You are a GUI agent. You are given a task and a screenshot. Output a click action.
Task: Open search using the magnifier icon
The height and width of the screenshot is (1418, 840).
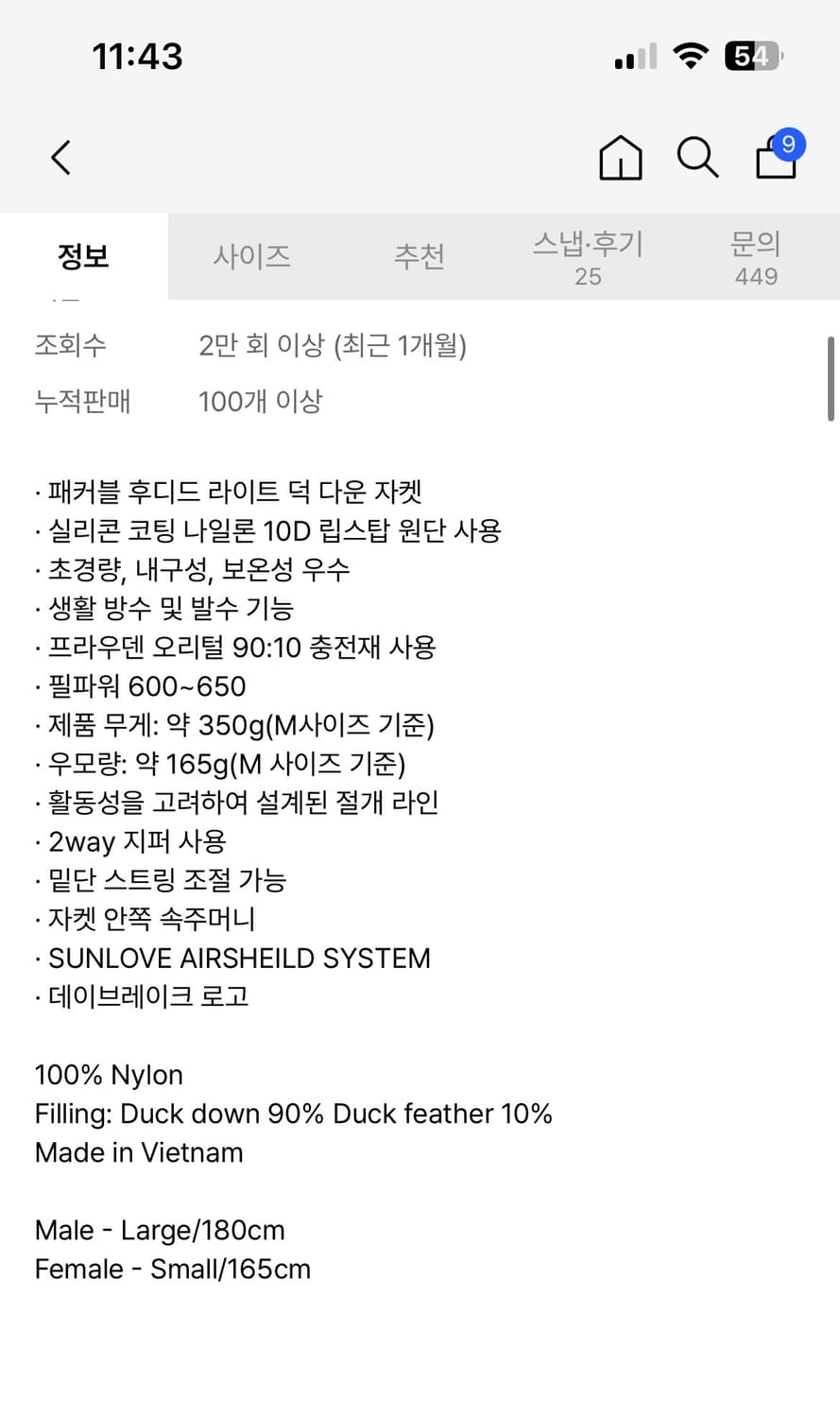697,158
